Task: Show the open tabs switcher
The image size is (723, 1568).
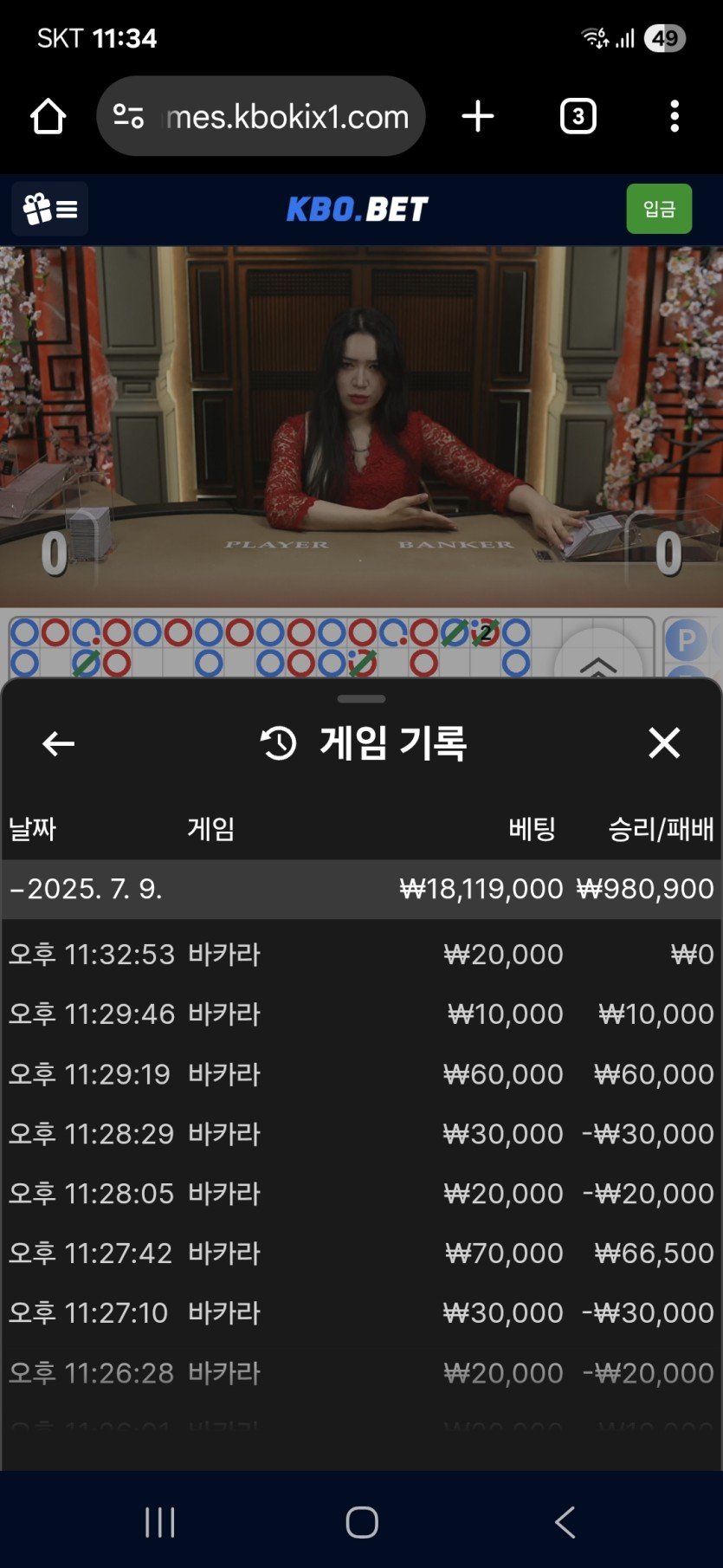Action: pos(578,116)
